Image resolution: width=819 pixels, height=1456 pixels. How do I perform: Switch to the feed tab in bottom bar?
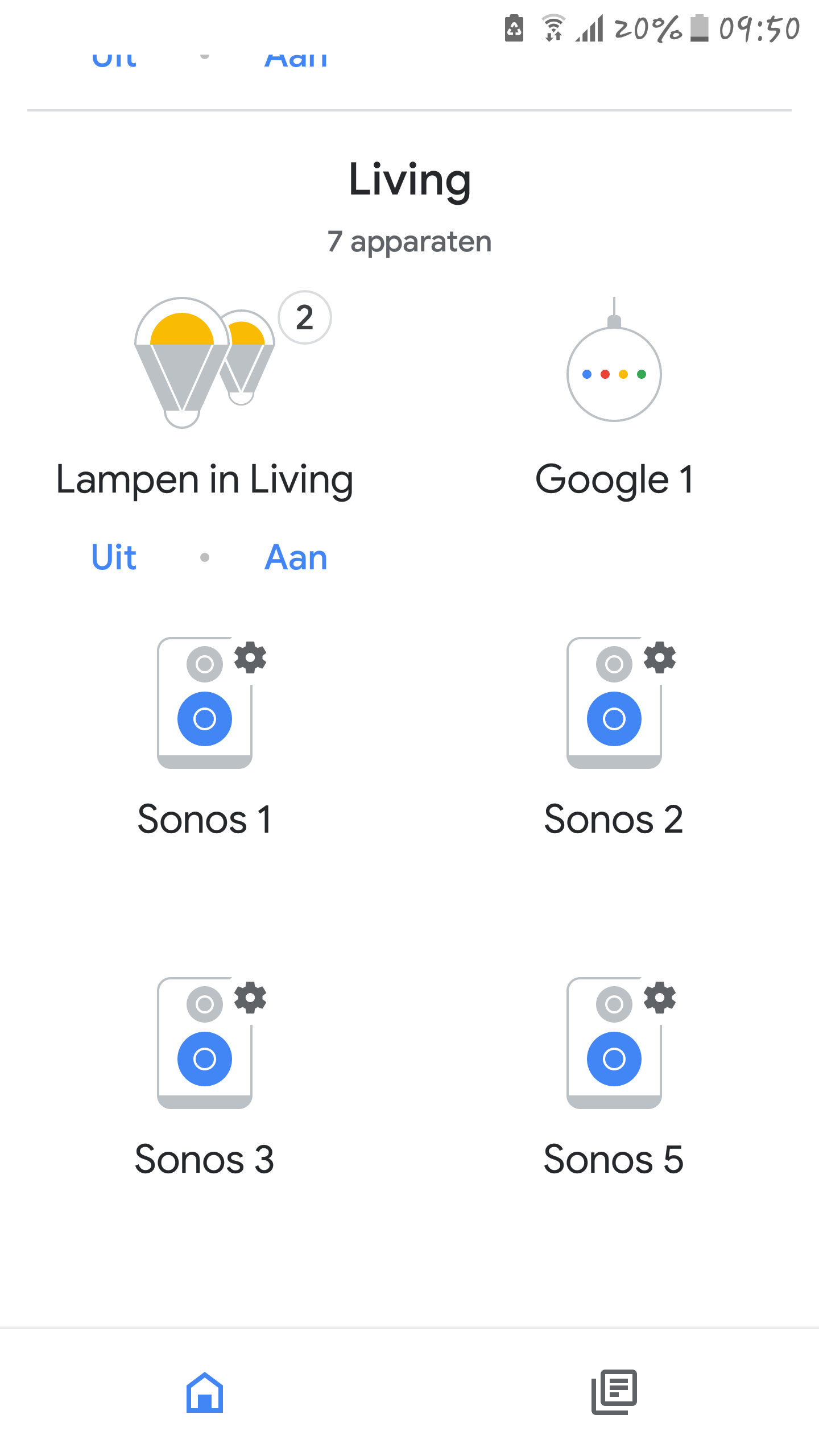[x=614, y=1392]
